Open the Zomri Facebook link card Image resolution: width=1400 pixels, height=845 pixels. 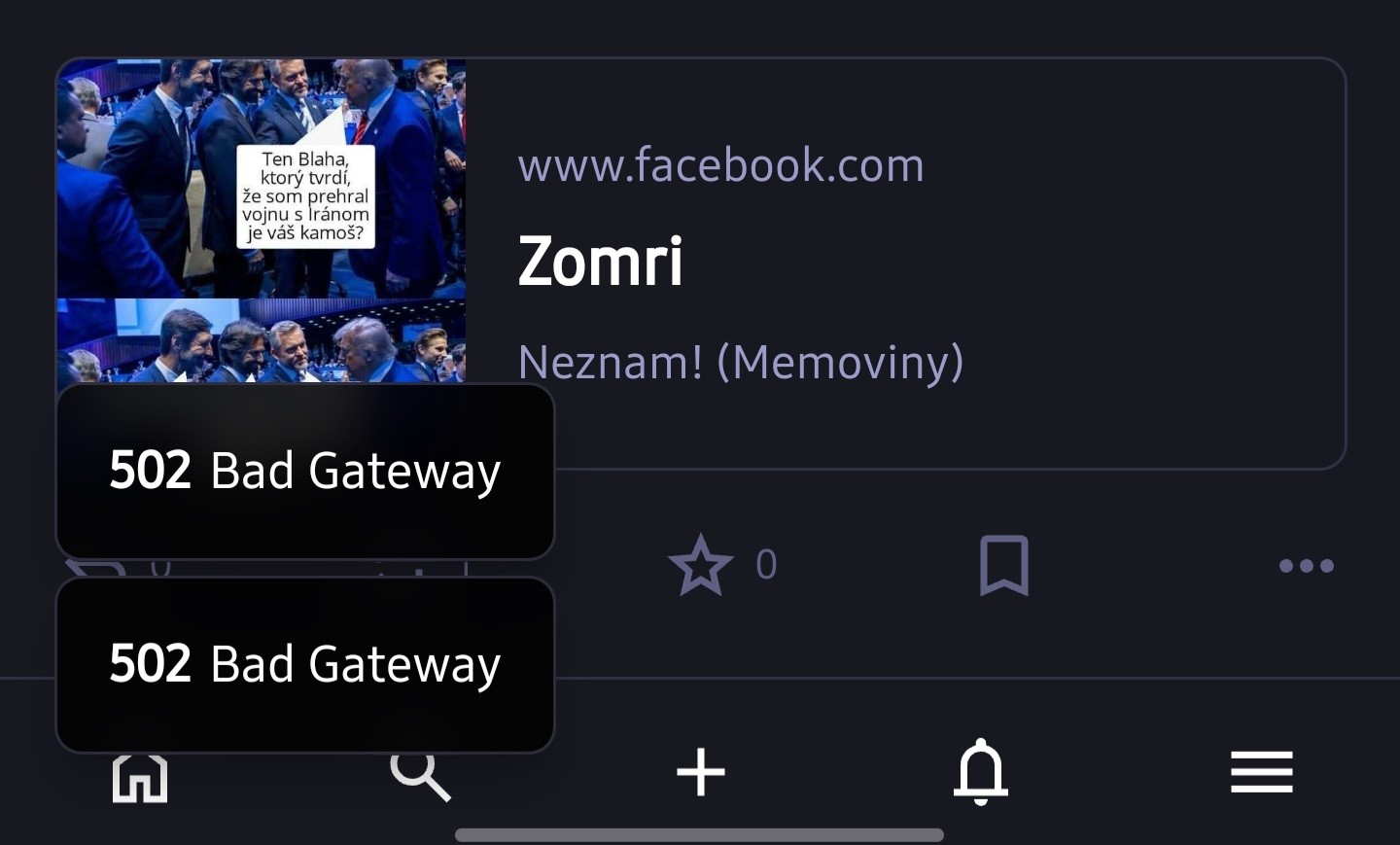point(875,263)
